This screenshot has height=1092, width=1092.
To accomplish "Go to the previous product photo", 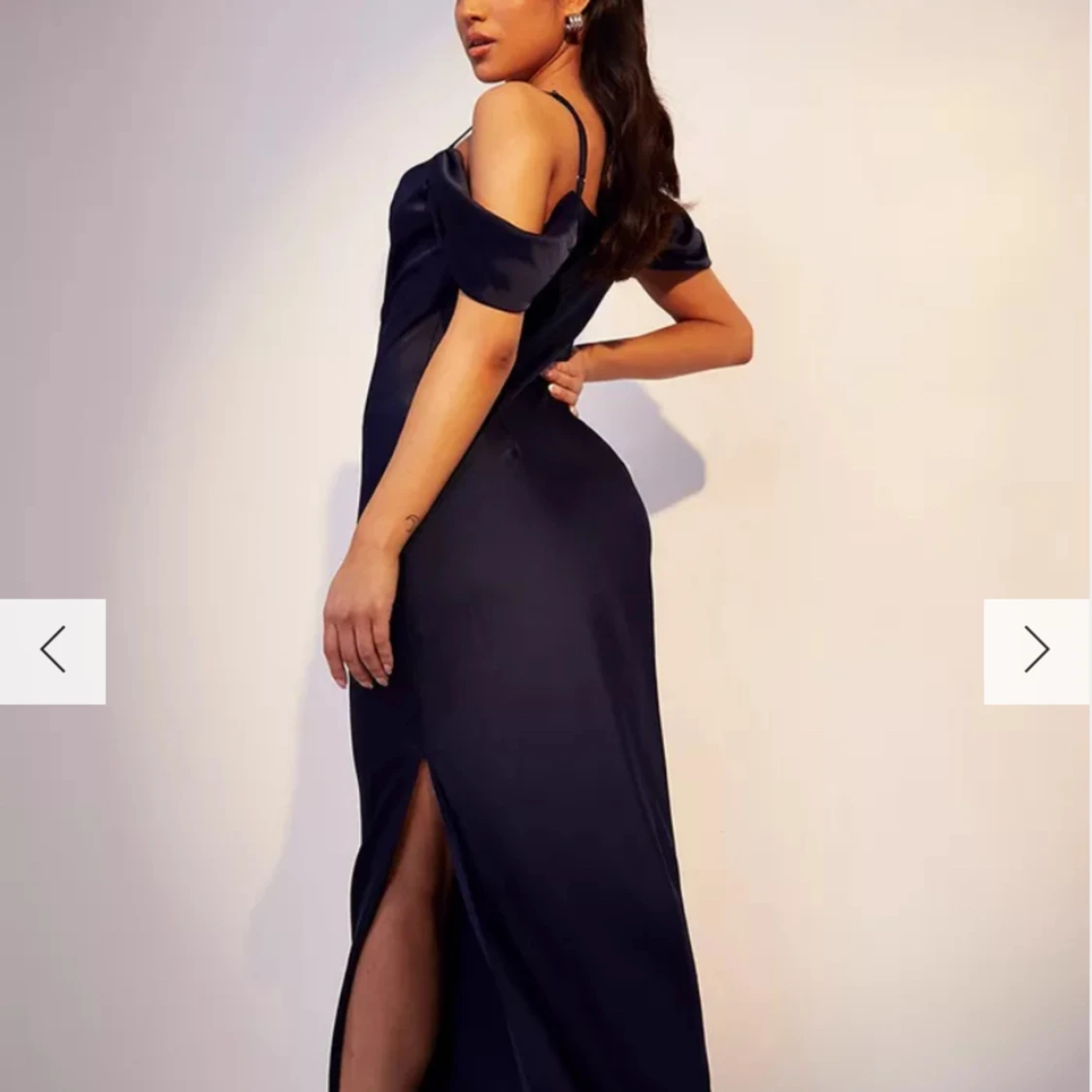I will (52, 650).
